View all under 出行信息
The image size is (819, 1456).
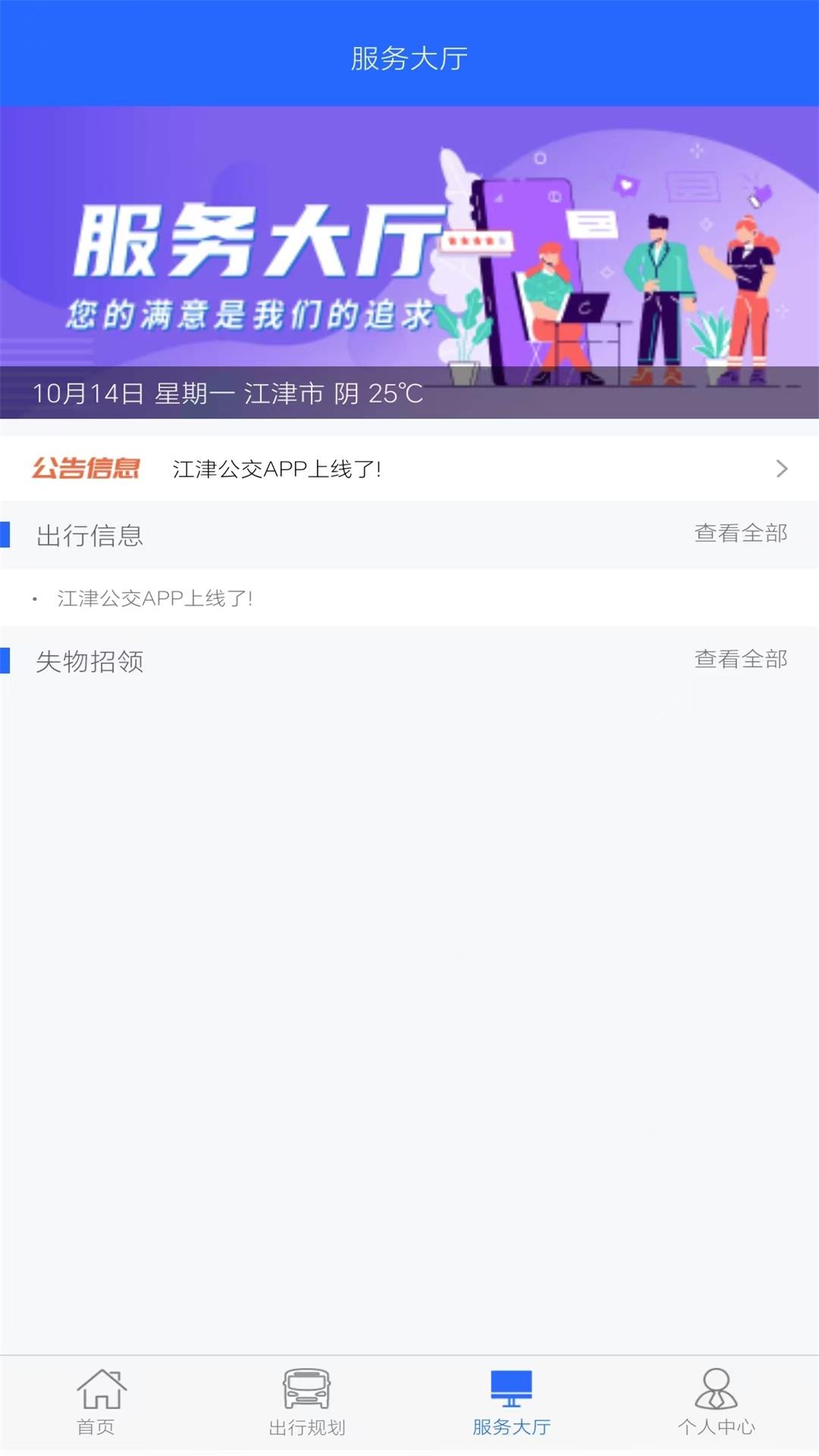click(x=741, y=534)
